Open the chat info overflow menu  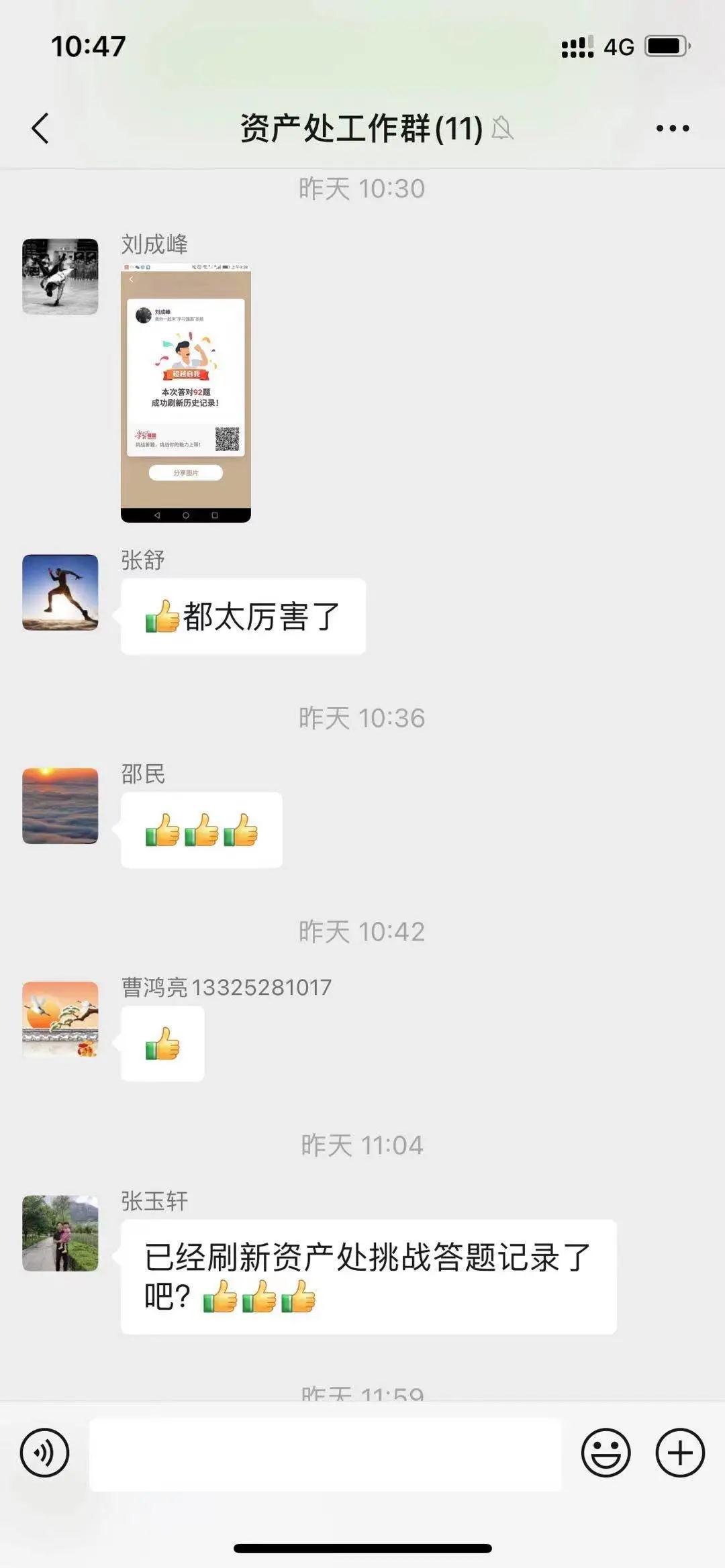(672, 128)
